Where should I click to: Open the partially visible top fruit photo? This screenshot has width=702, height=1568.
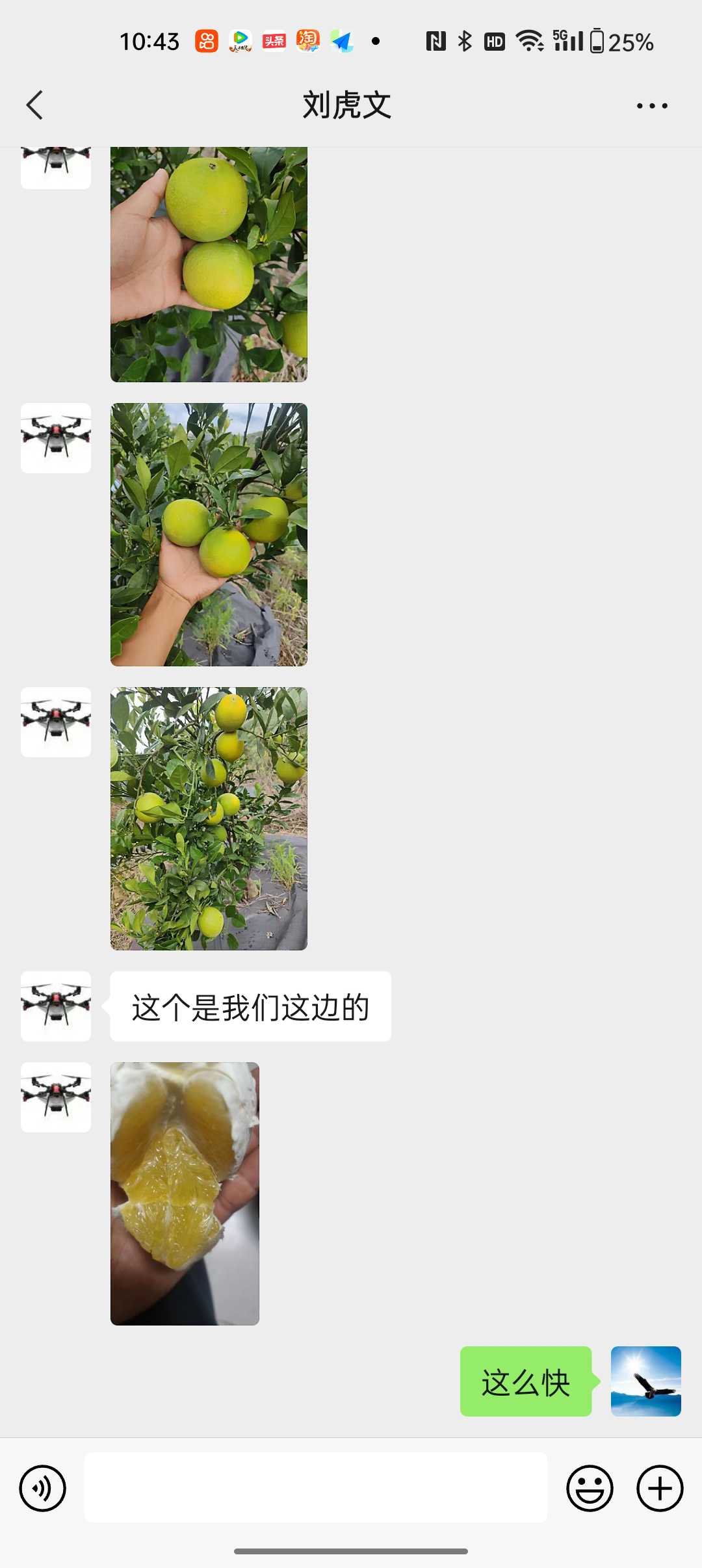209,265
